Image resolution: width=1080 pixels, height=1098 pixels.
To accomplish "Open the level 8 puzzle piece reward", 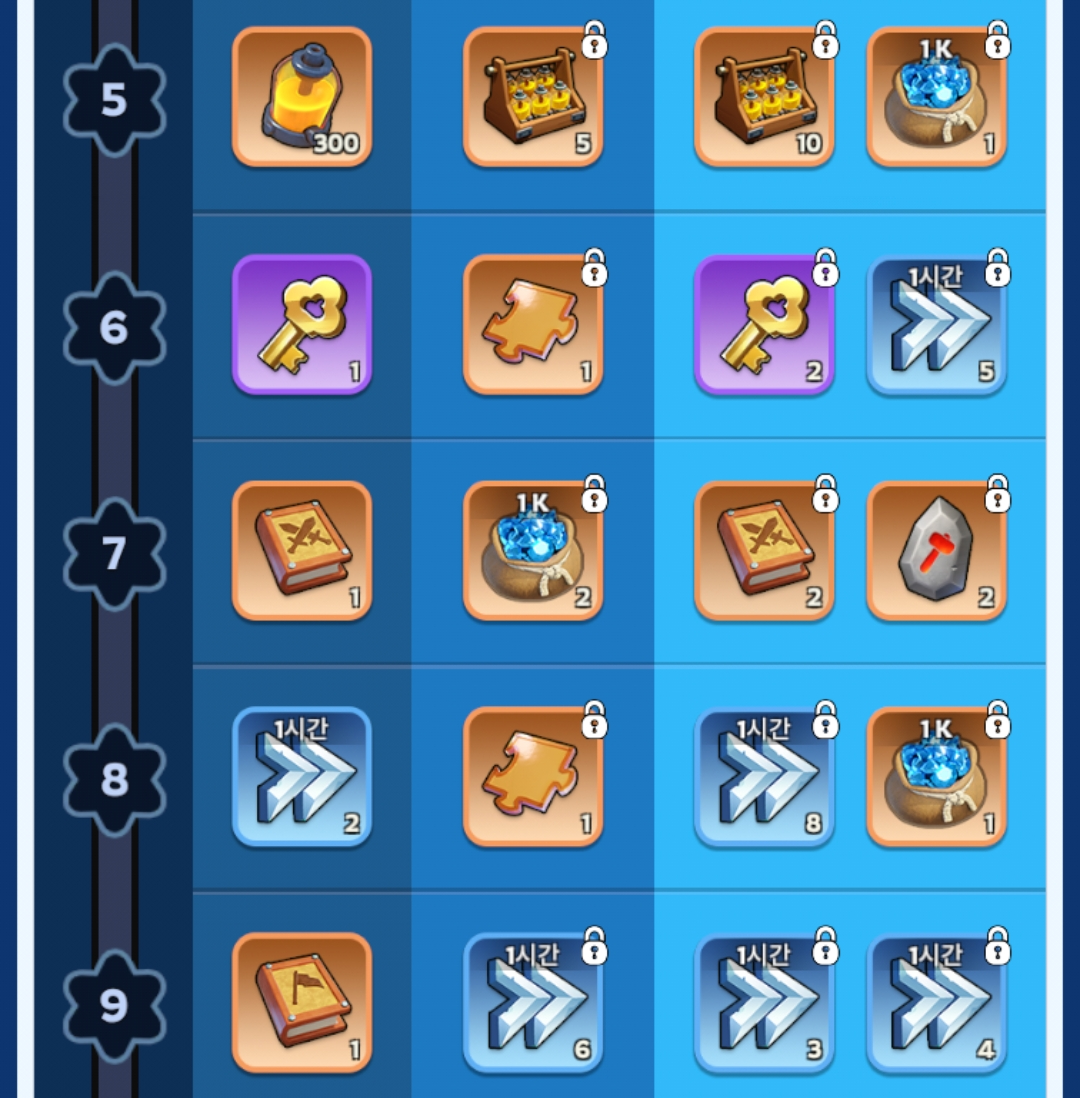I will coord(533,776).
